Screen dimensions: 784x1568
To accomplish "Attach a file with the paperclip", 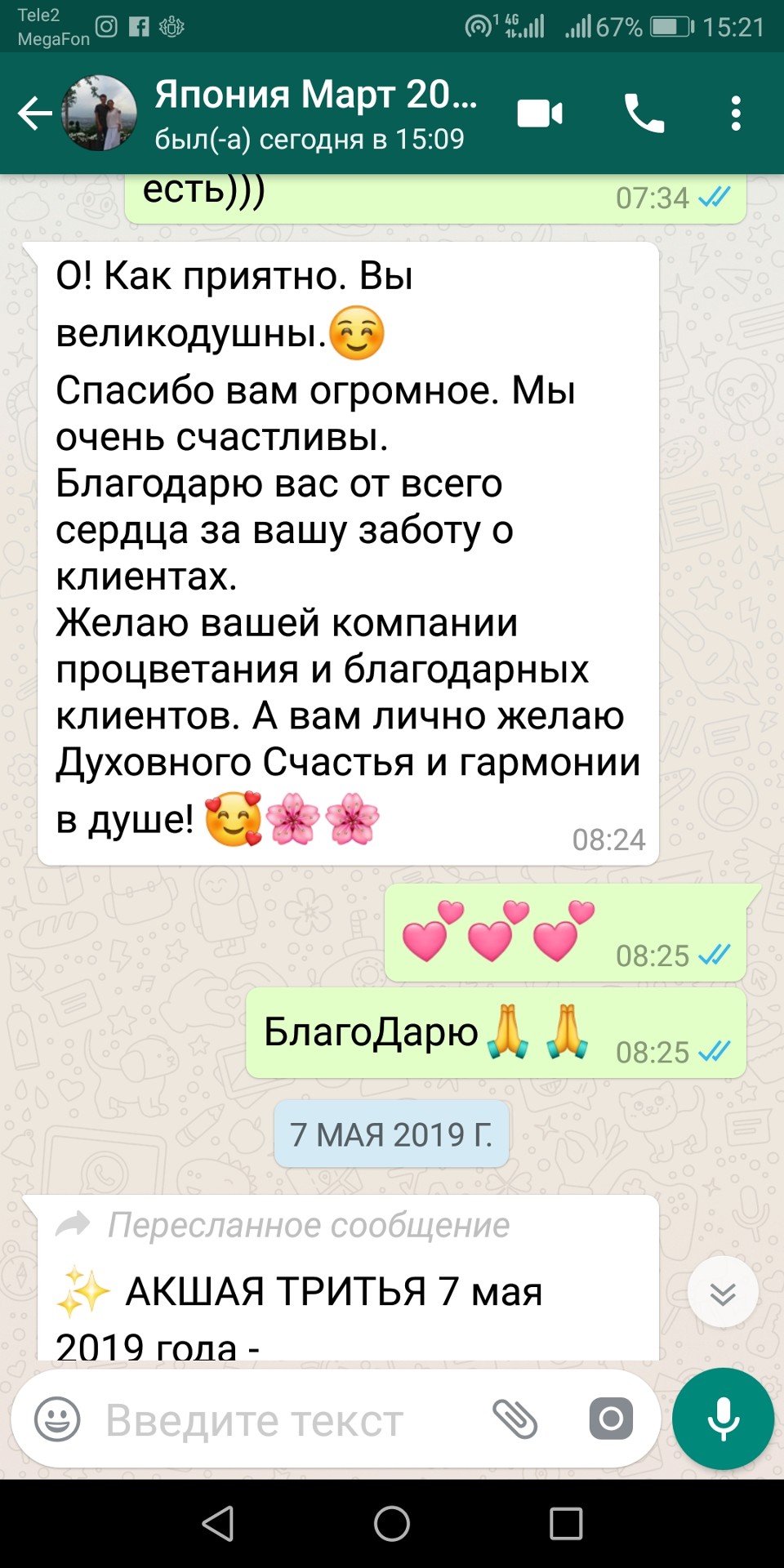I will 514,1419.
